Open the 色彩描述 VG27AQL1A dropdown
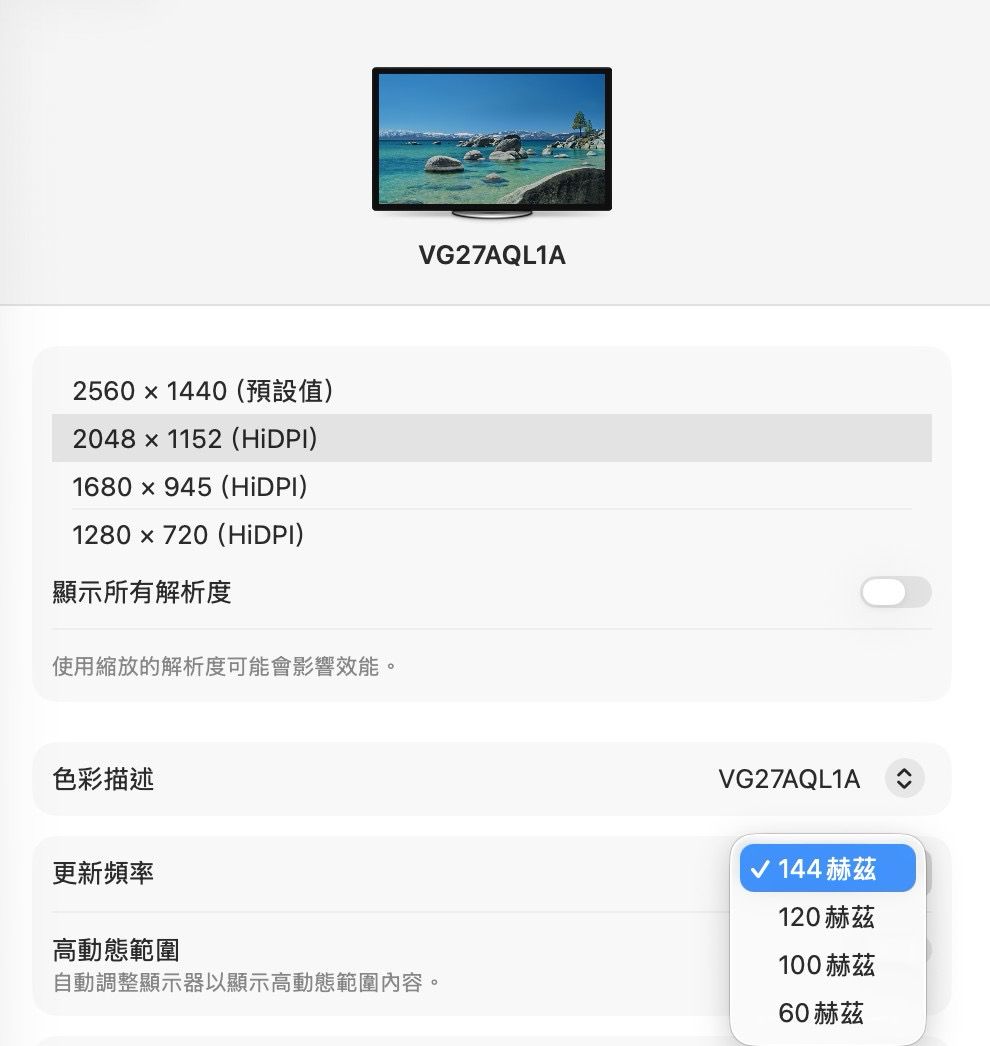The image size is (990, 1046). pyautogui.click(x=904, y=778)
